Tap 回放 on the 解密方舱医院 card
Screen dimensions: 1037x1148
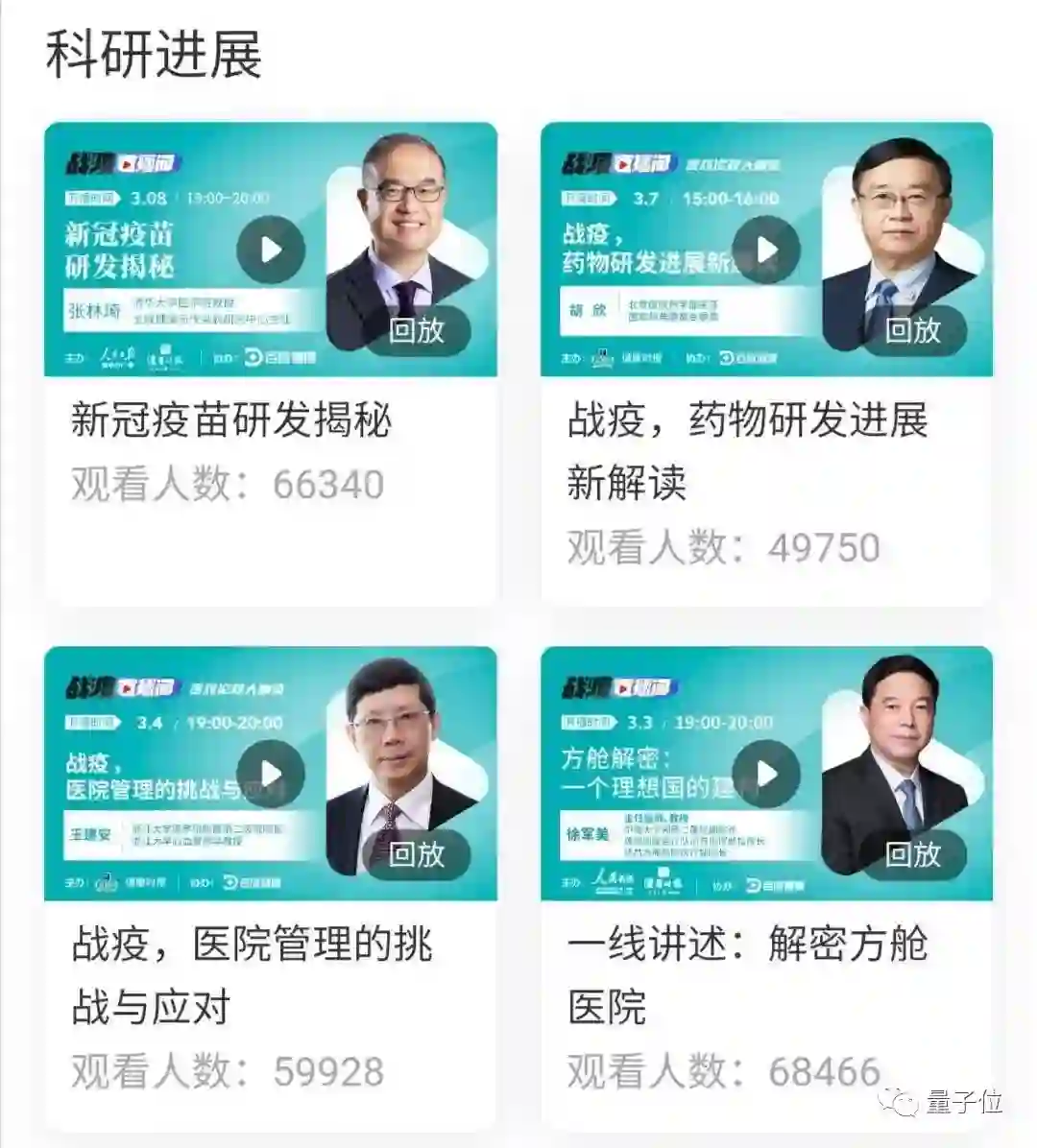(x=912, y=853)
